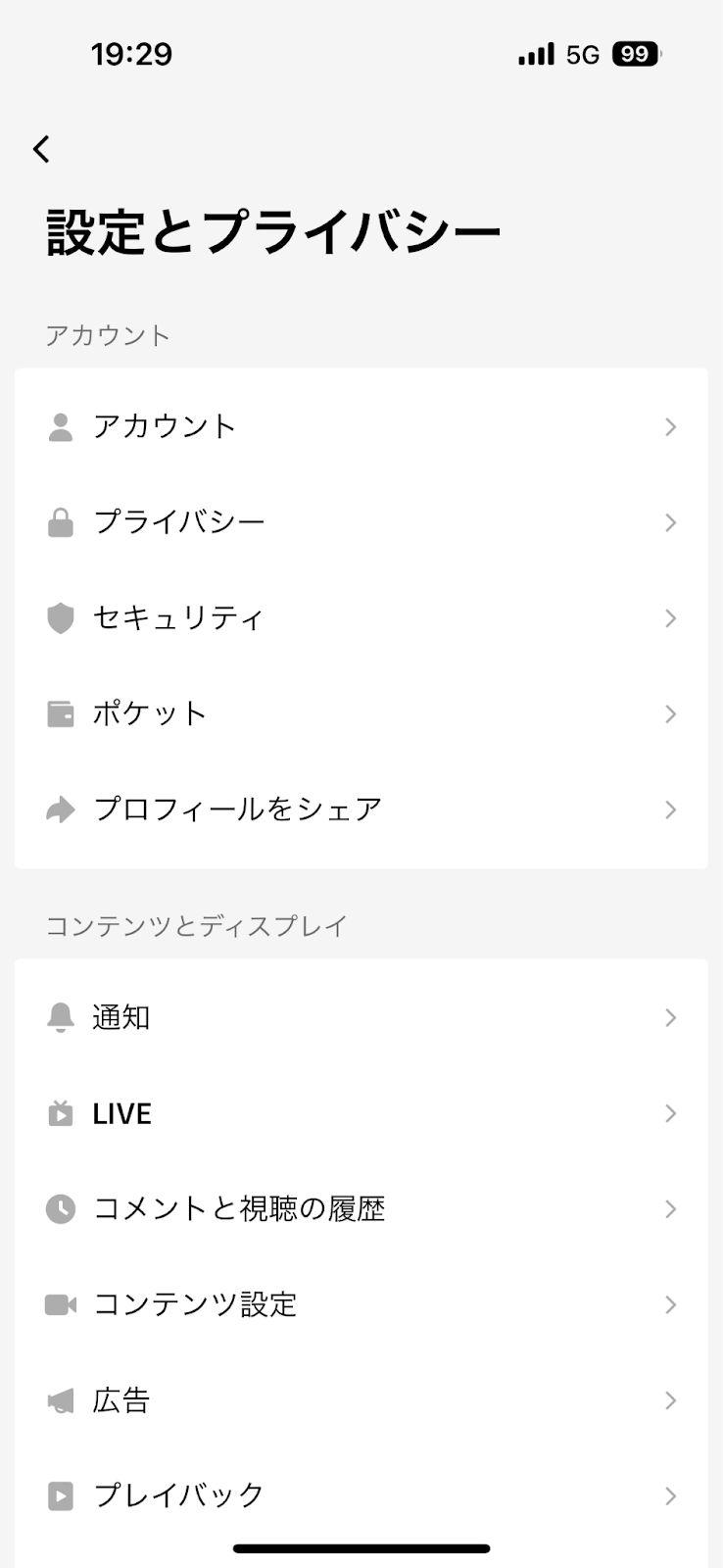The width and height of the screenshot is (723, 1568).
Task: Select プロフィールをシェア
Action: coord(361,809)
